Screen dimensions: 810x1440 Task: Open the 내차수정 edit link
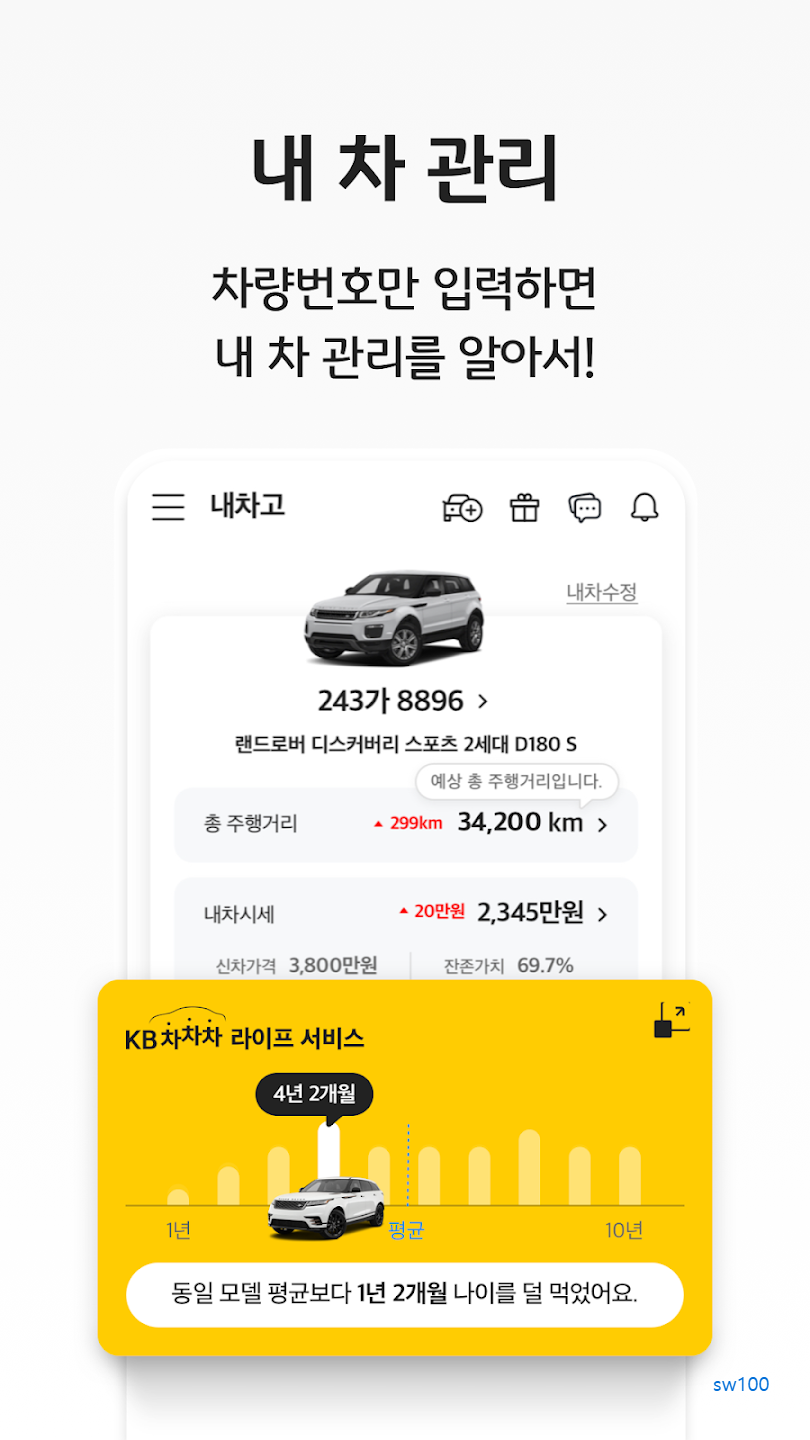(601, 592)
